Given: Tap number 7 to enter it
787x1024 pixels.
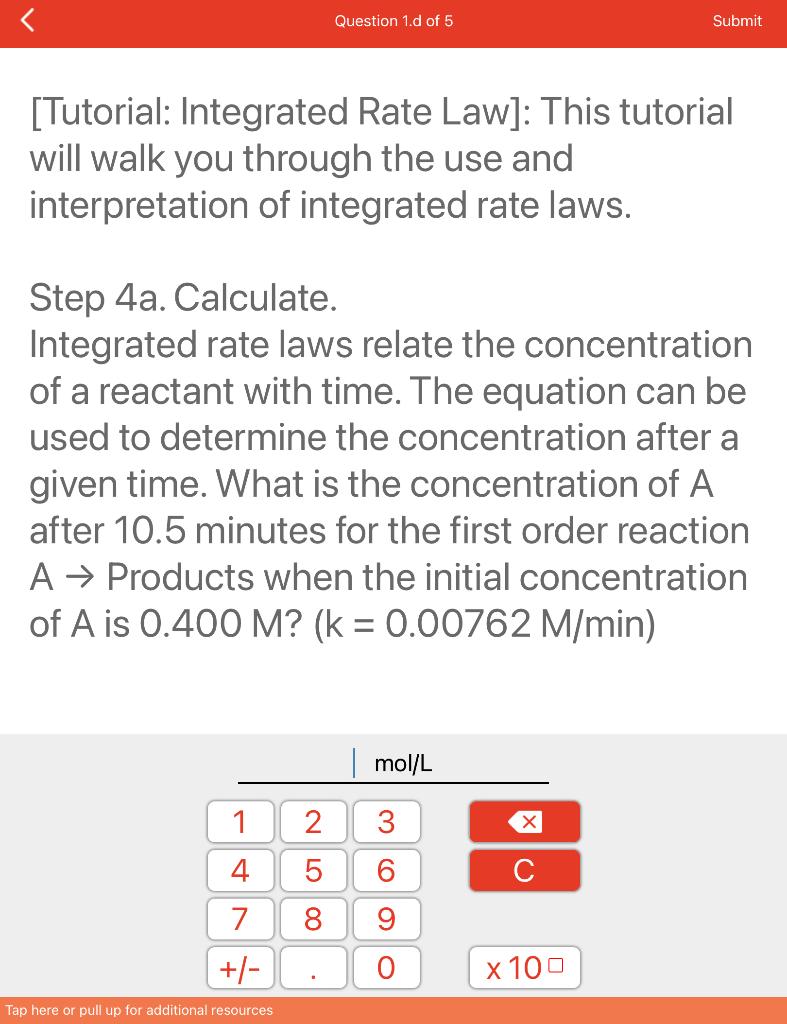Looking at the screenshot, I should [x=240, y=919].
